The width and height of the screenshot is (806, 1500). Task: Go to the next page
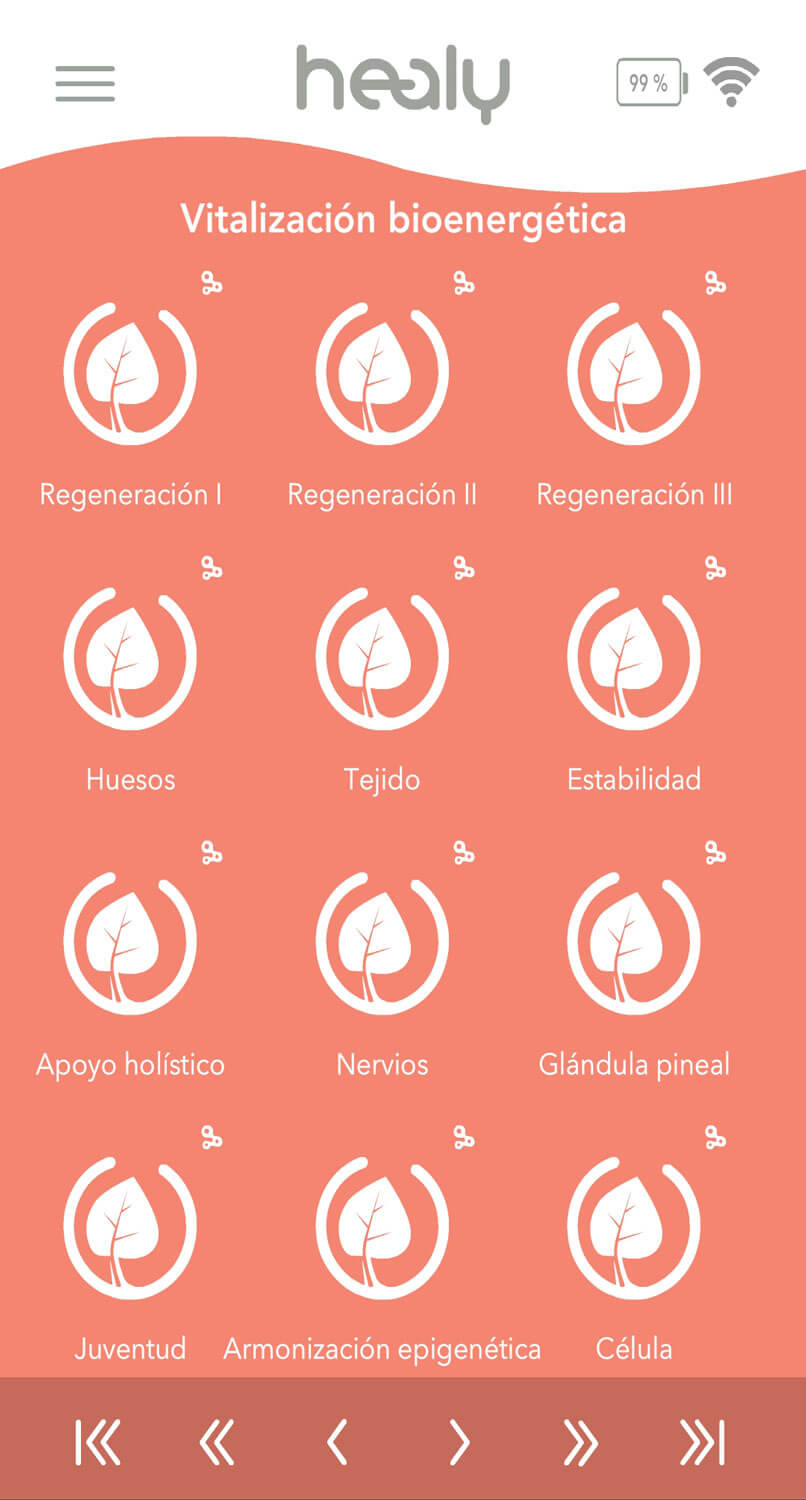click(459, 1442)
